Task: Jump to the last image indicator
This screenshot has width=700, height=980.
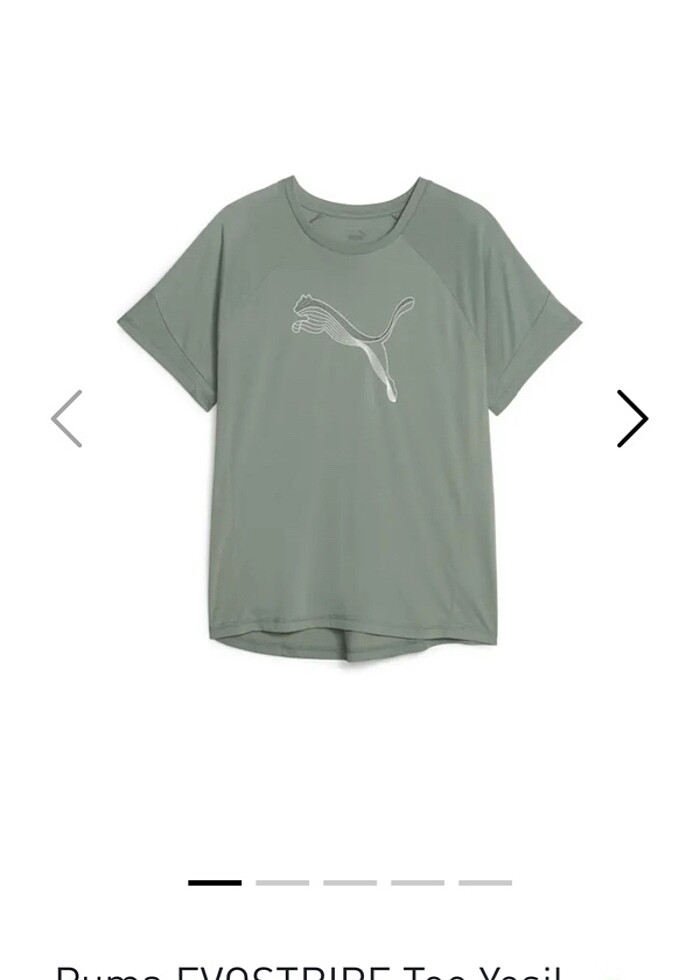Action: point(485,883)
